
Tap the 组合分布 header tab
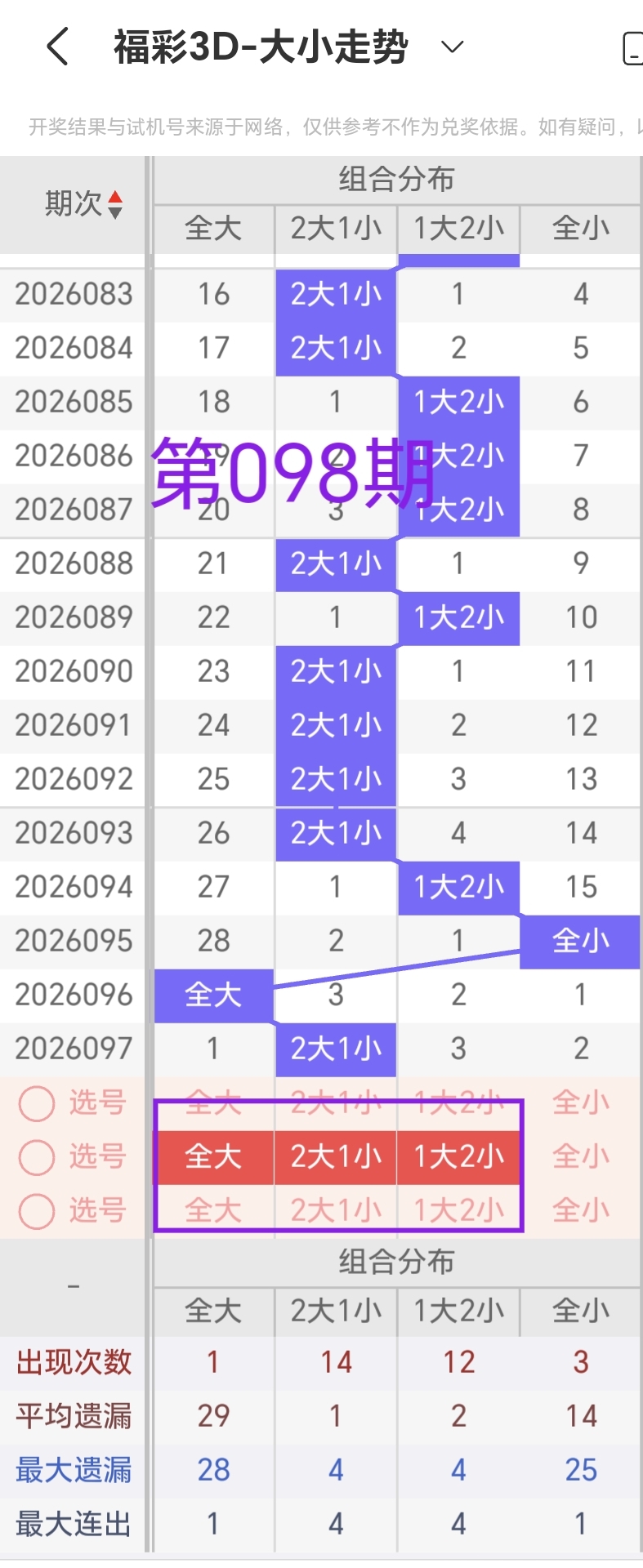coord(396,178)
